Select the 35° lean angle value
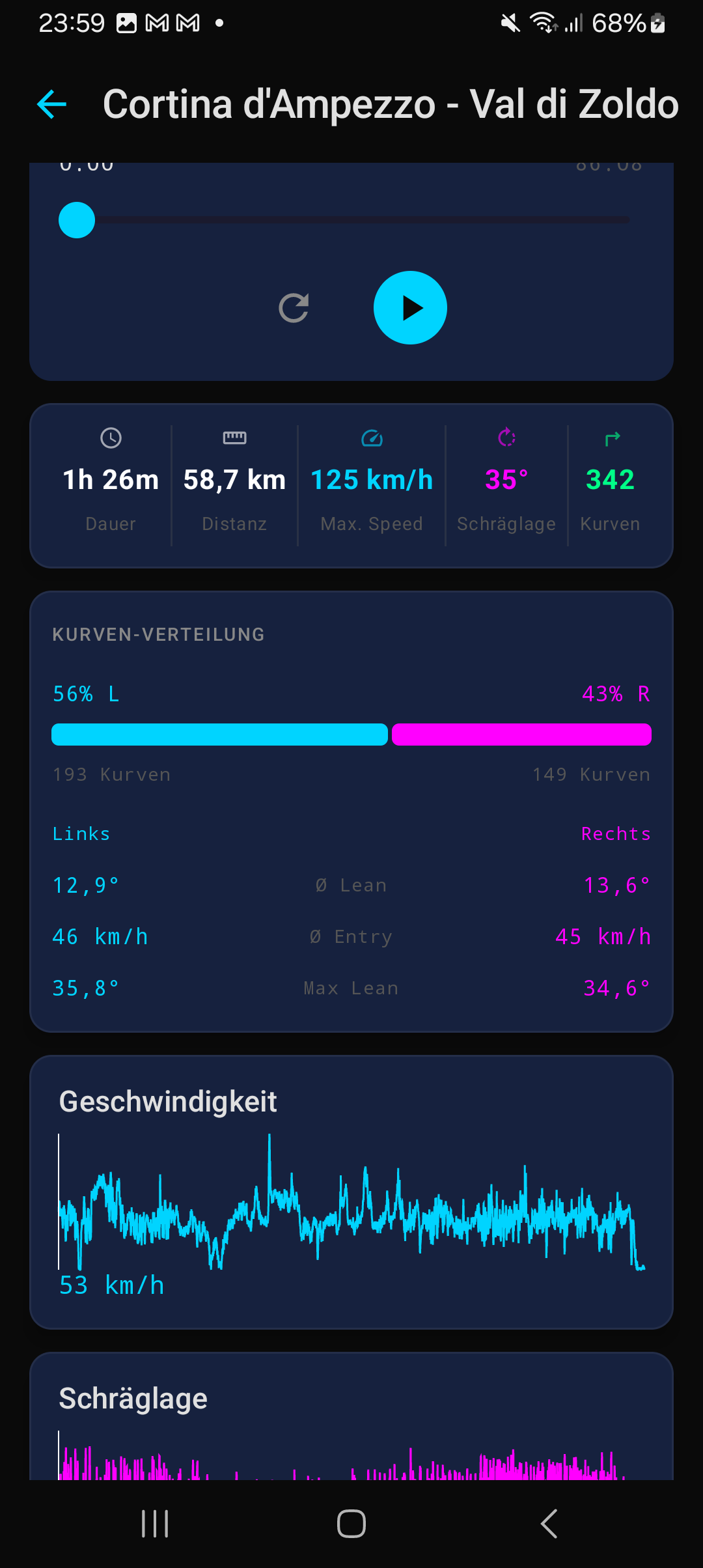 click(x=506, y=479)
